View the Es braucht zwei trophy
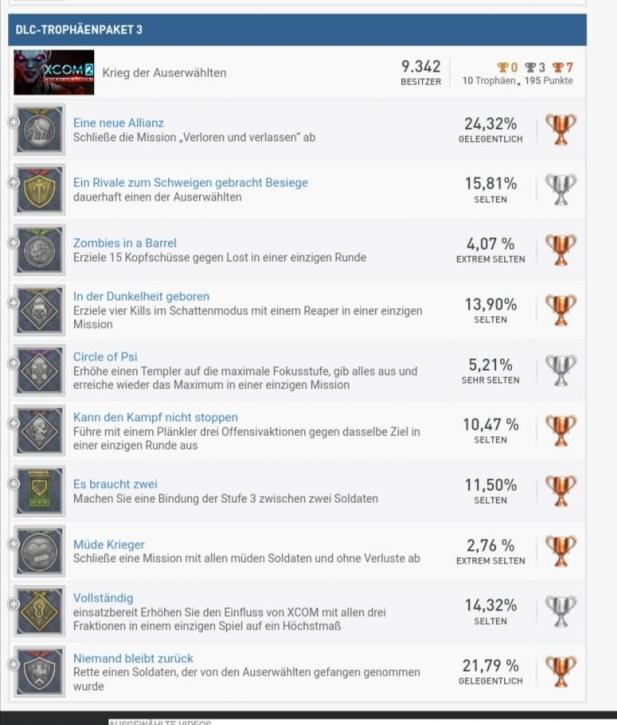 115,484
